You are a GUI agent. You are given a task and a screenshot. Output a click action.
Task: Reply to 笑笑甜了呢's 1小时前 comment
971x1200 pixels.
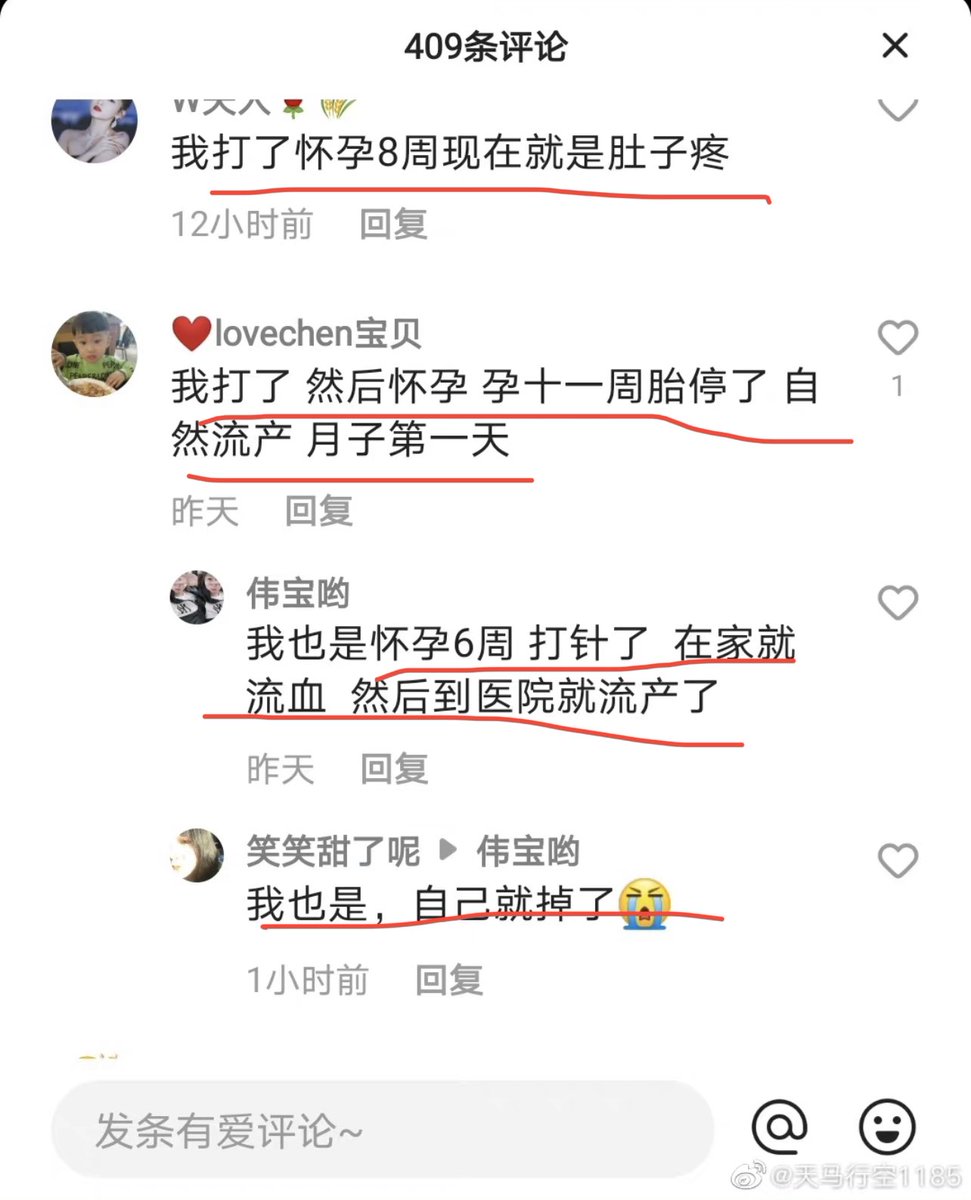(x=449, y=980)
